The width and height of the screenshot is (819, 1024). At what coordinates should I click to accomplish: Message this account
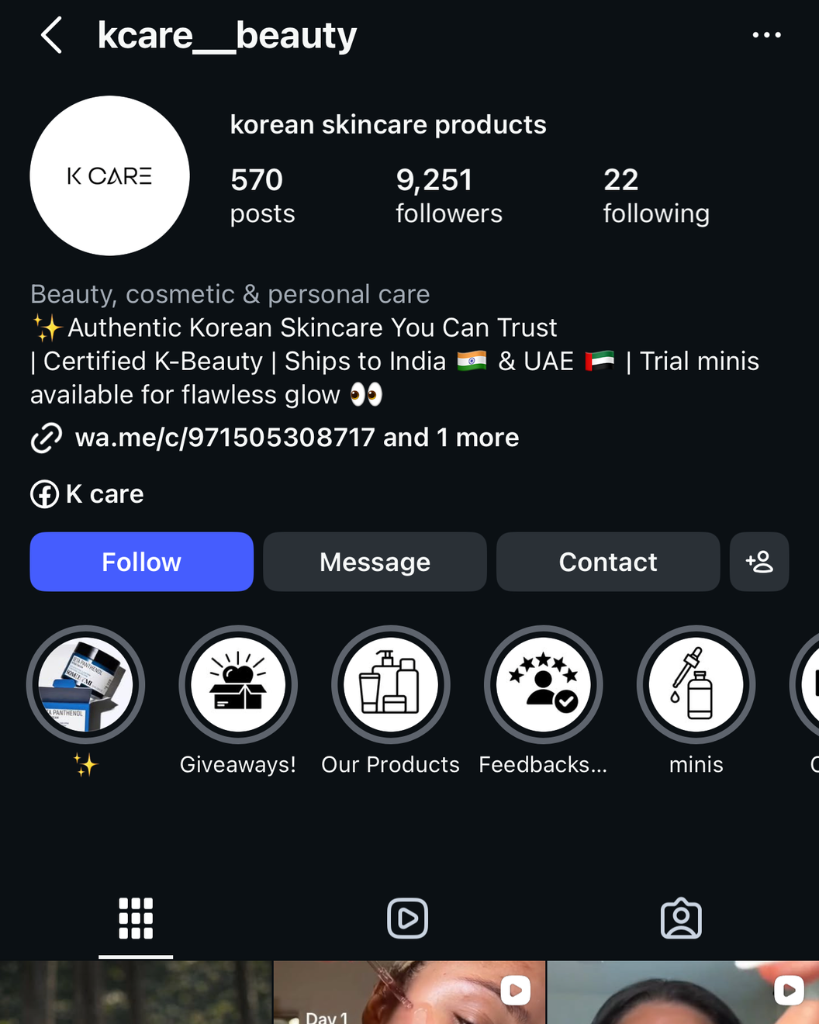(x=374, y=562)
